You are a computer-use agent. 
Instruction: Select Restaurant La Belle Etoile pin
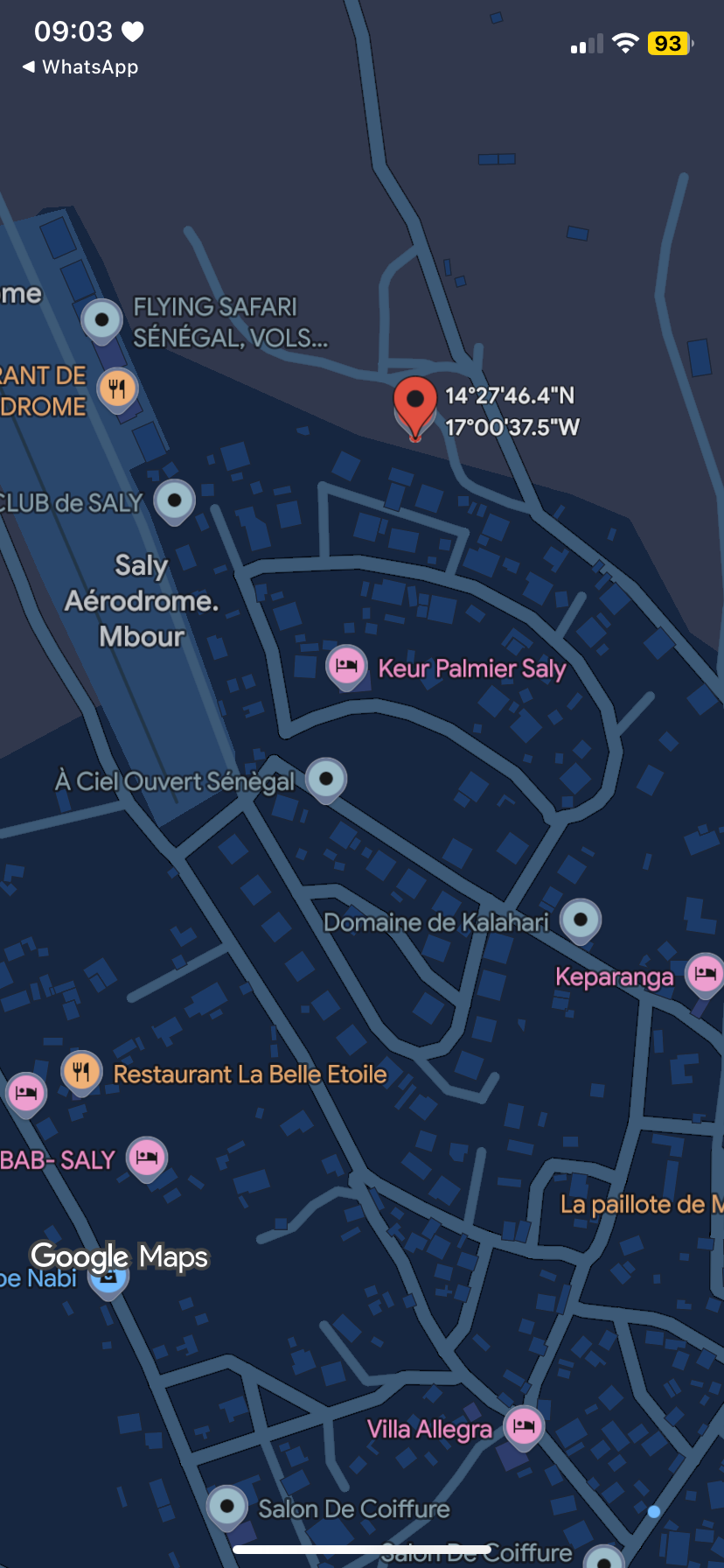(81, 1072)
